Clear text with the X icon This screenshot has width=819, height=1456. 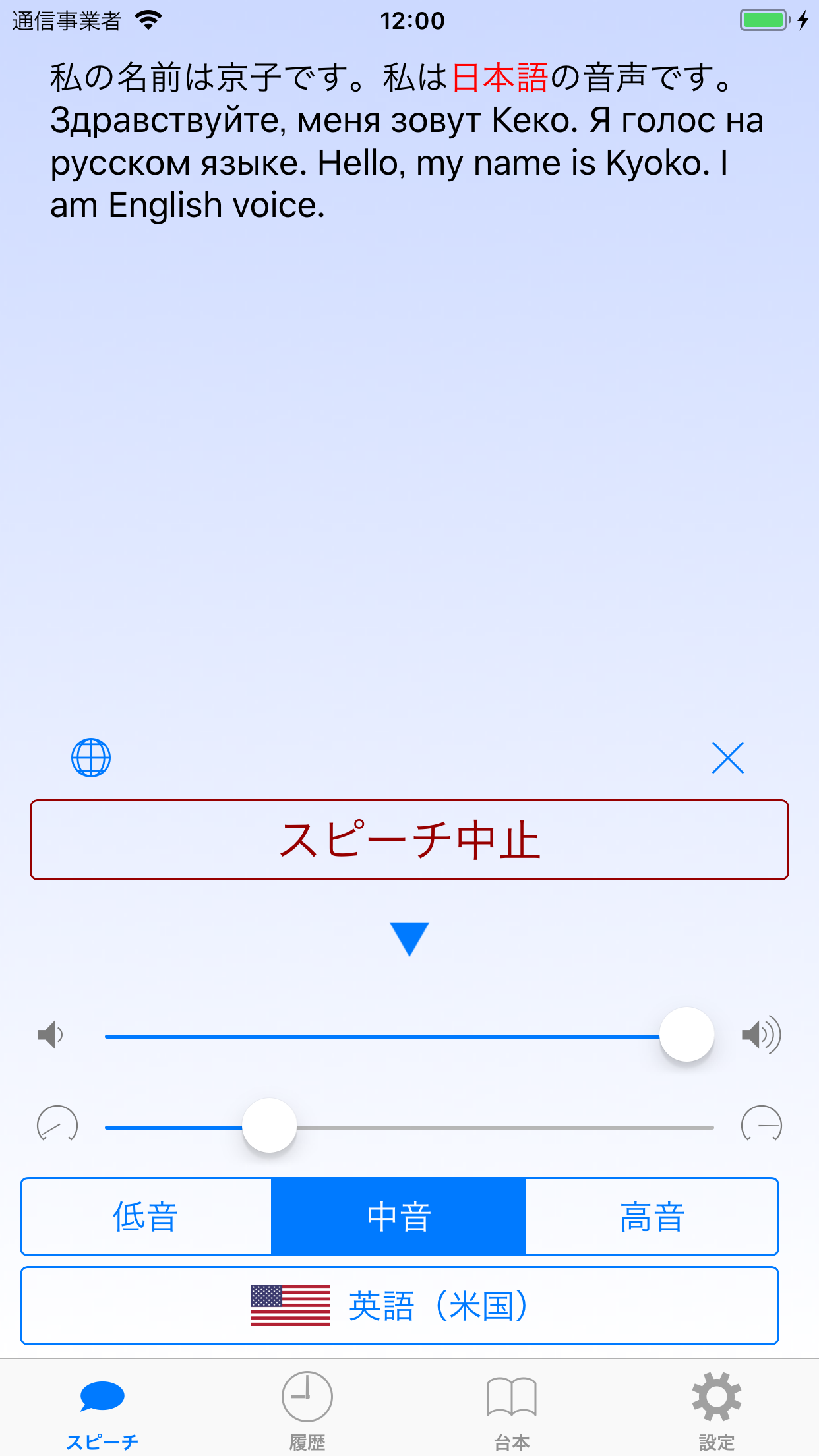pyautogui.click(x=728, y=758)
